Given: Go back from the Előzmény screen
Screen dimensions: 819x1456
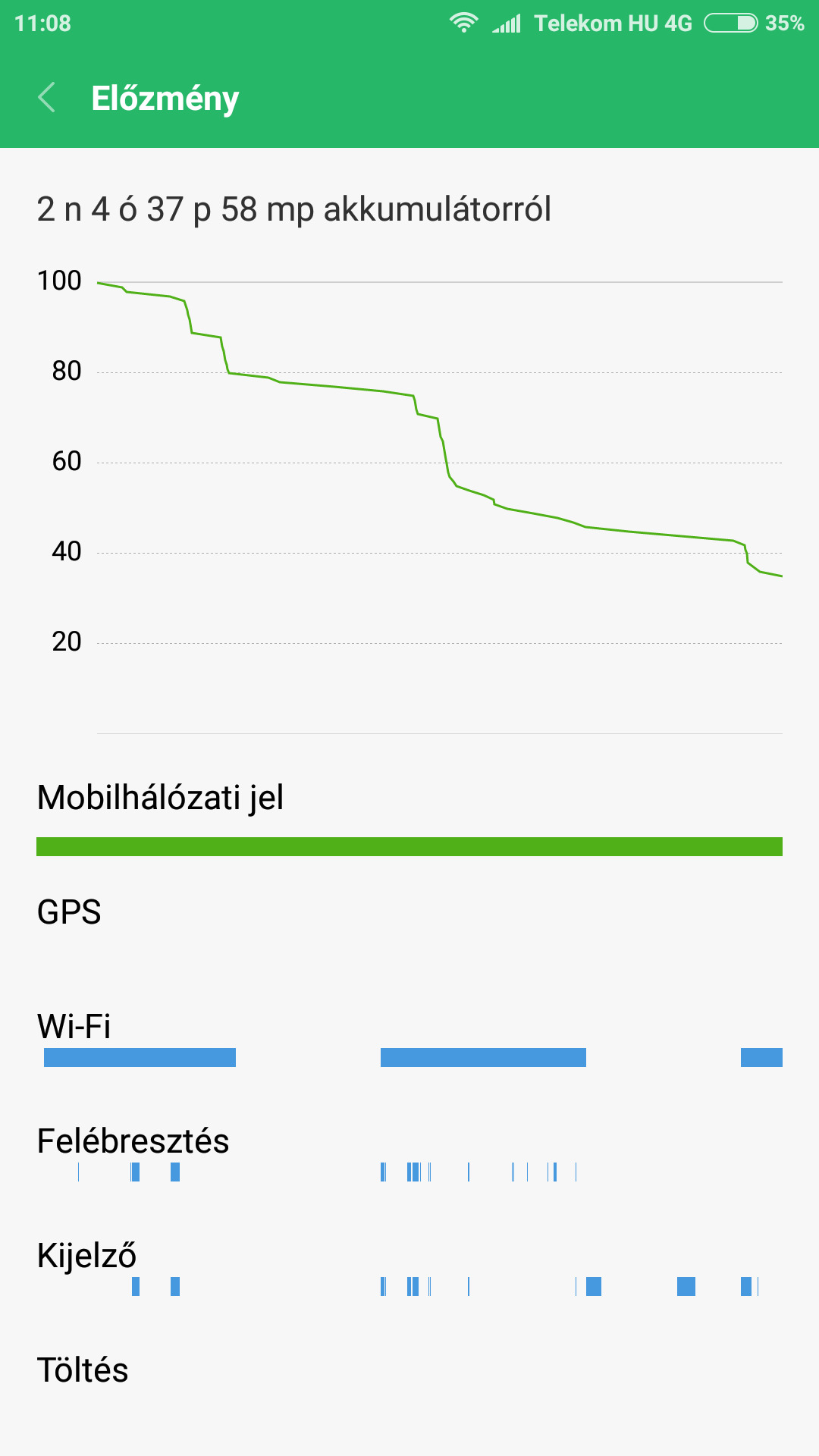Looking at the screenshot, I should pyautogui.click(x=47, y=98).
